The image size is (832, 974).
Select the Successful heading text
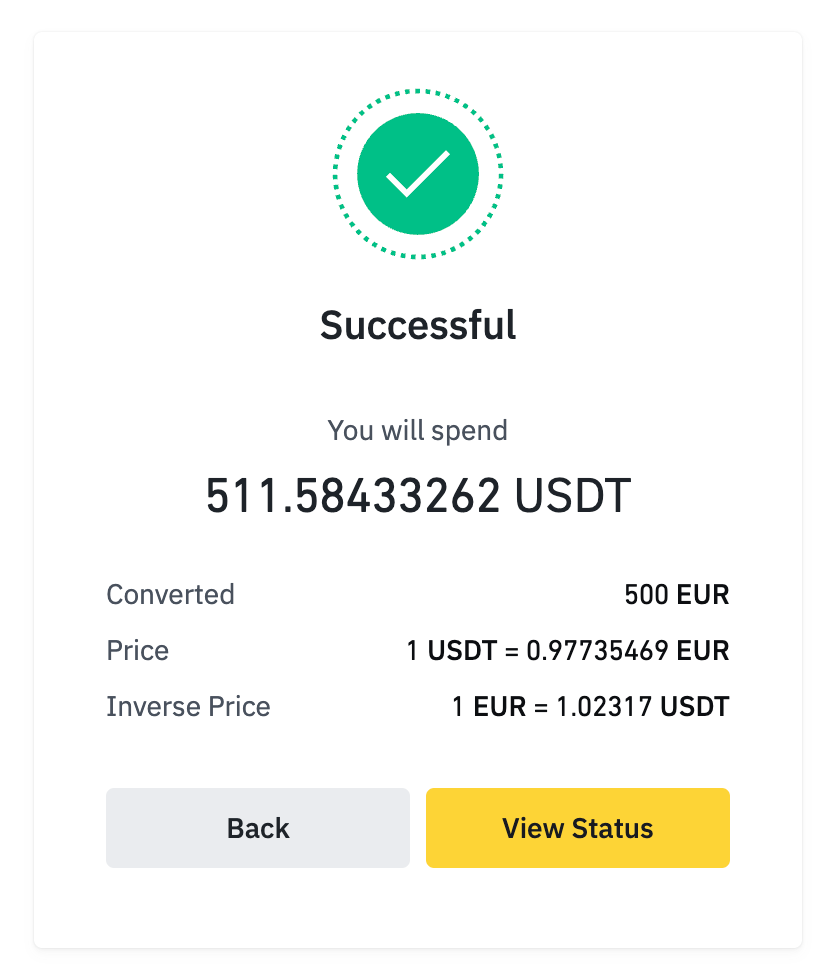417,325
